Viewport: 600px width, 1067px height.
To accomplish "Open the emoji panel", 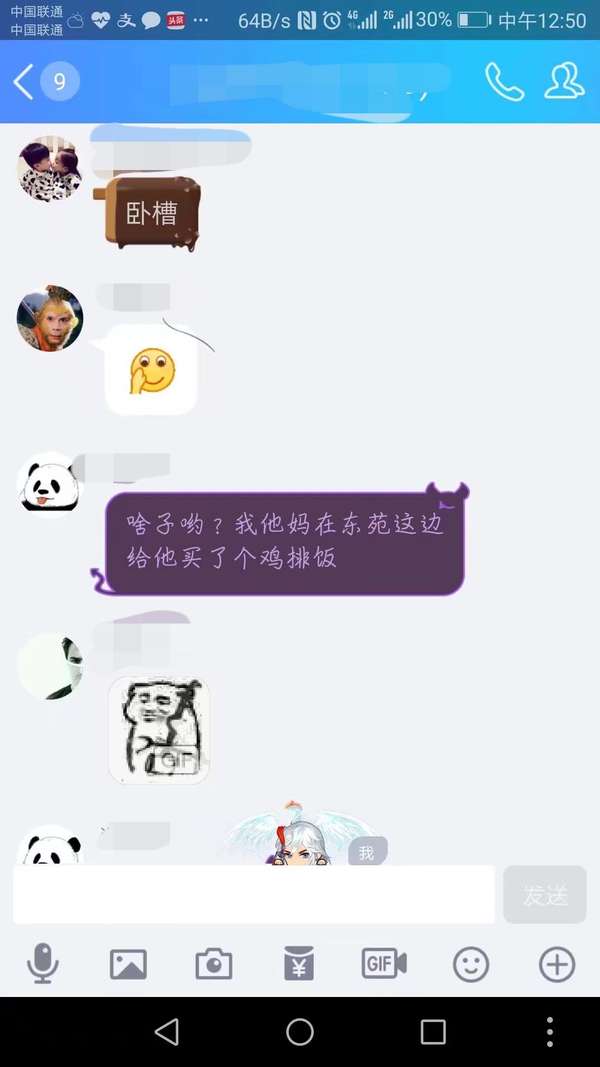I will click(471, 964).
